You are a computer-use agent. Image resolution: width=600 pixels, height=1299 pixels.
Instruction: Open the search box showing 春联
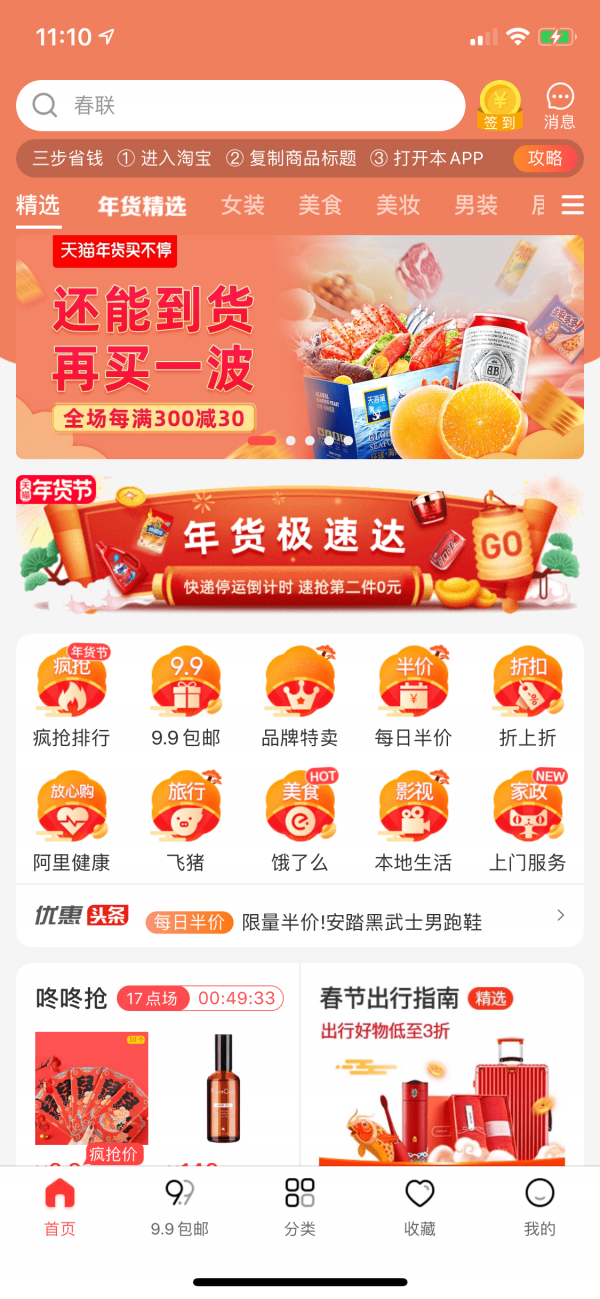coord(240,106)
